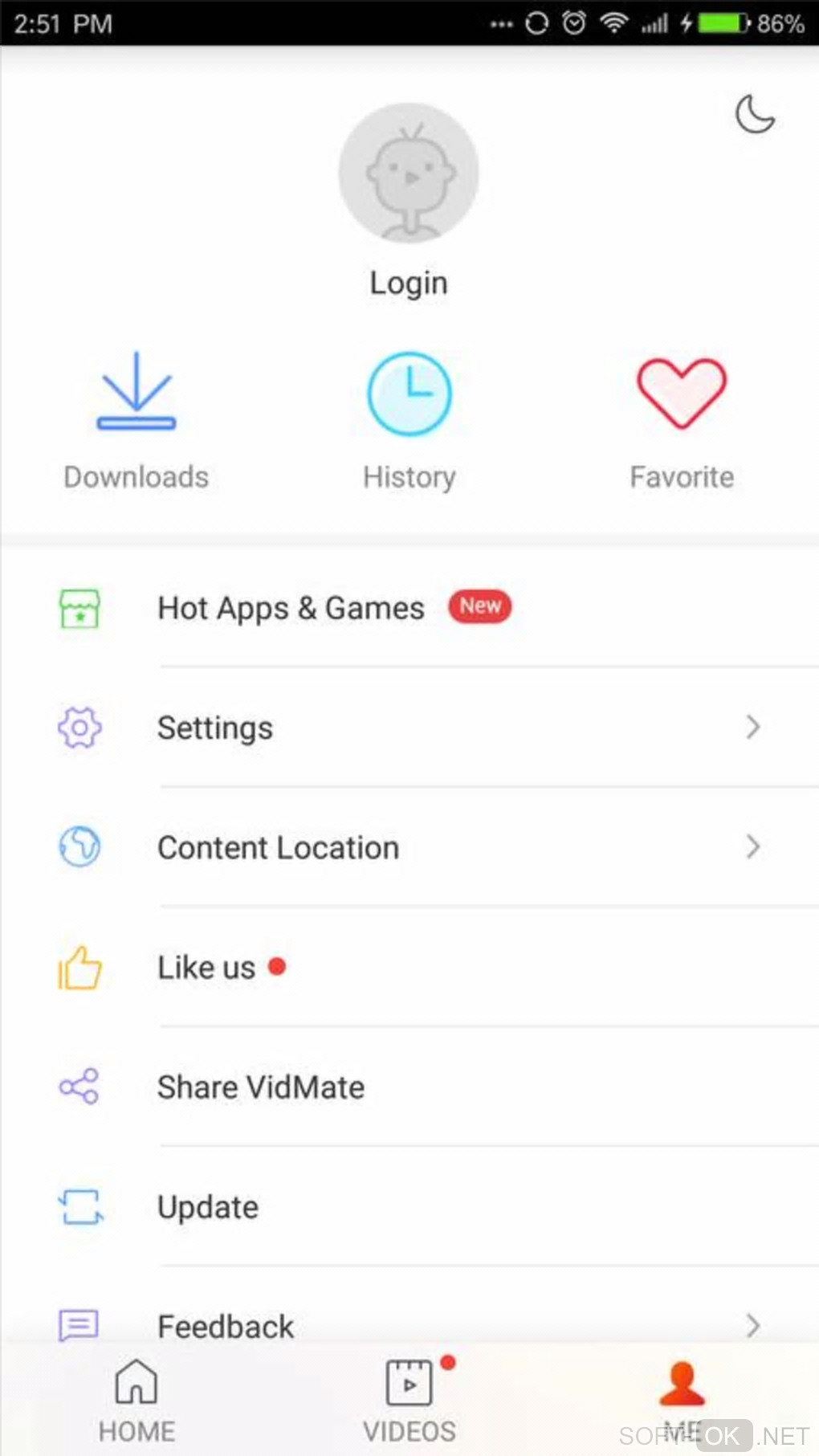Open Hot Apps & Games
The height and width of the screenshot is (1456, 819).
[291, 608]
